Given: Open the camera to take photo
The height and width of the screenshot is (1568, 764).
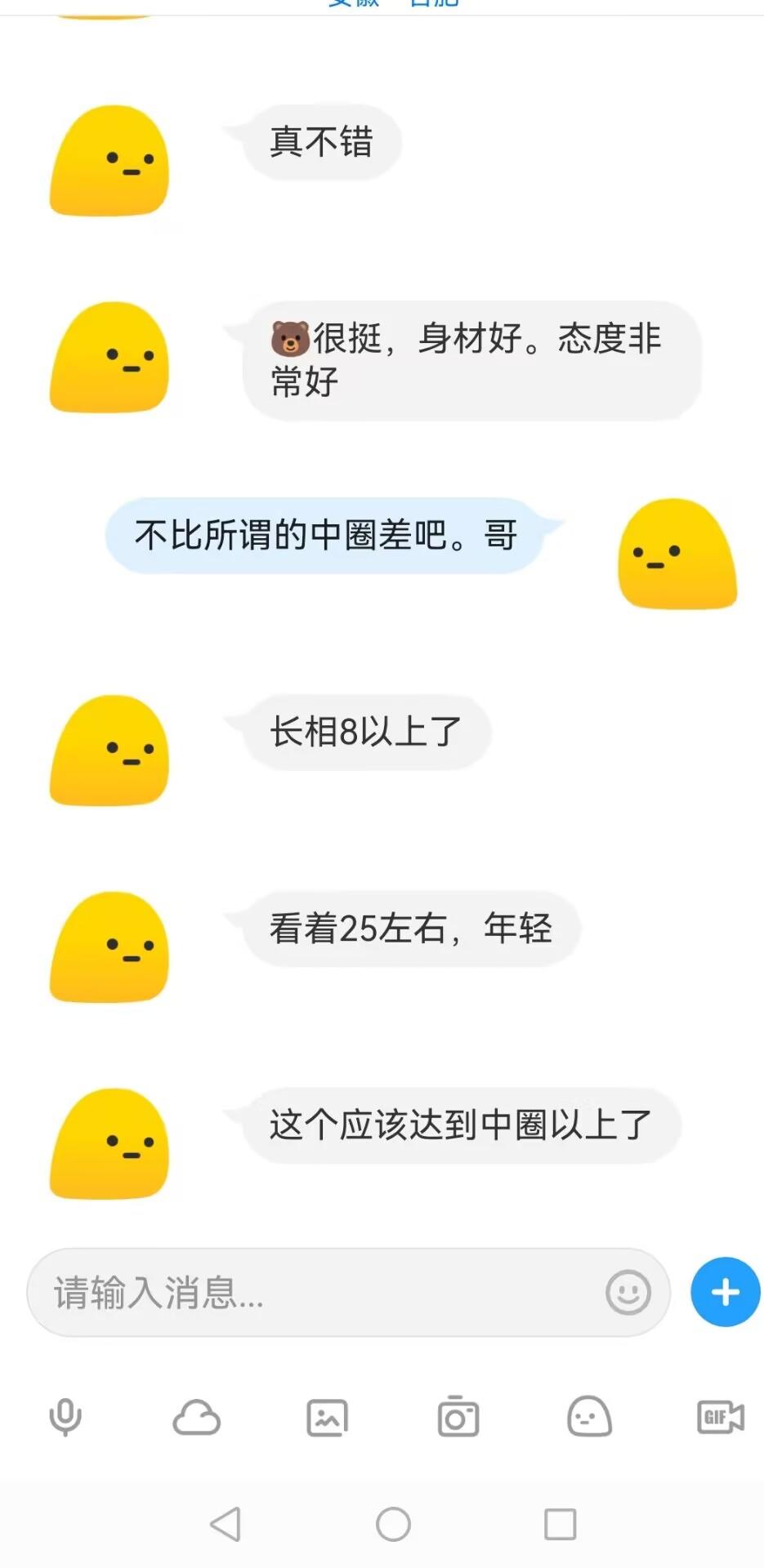Looking at the screenshot, I should (458, 1418).
